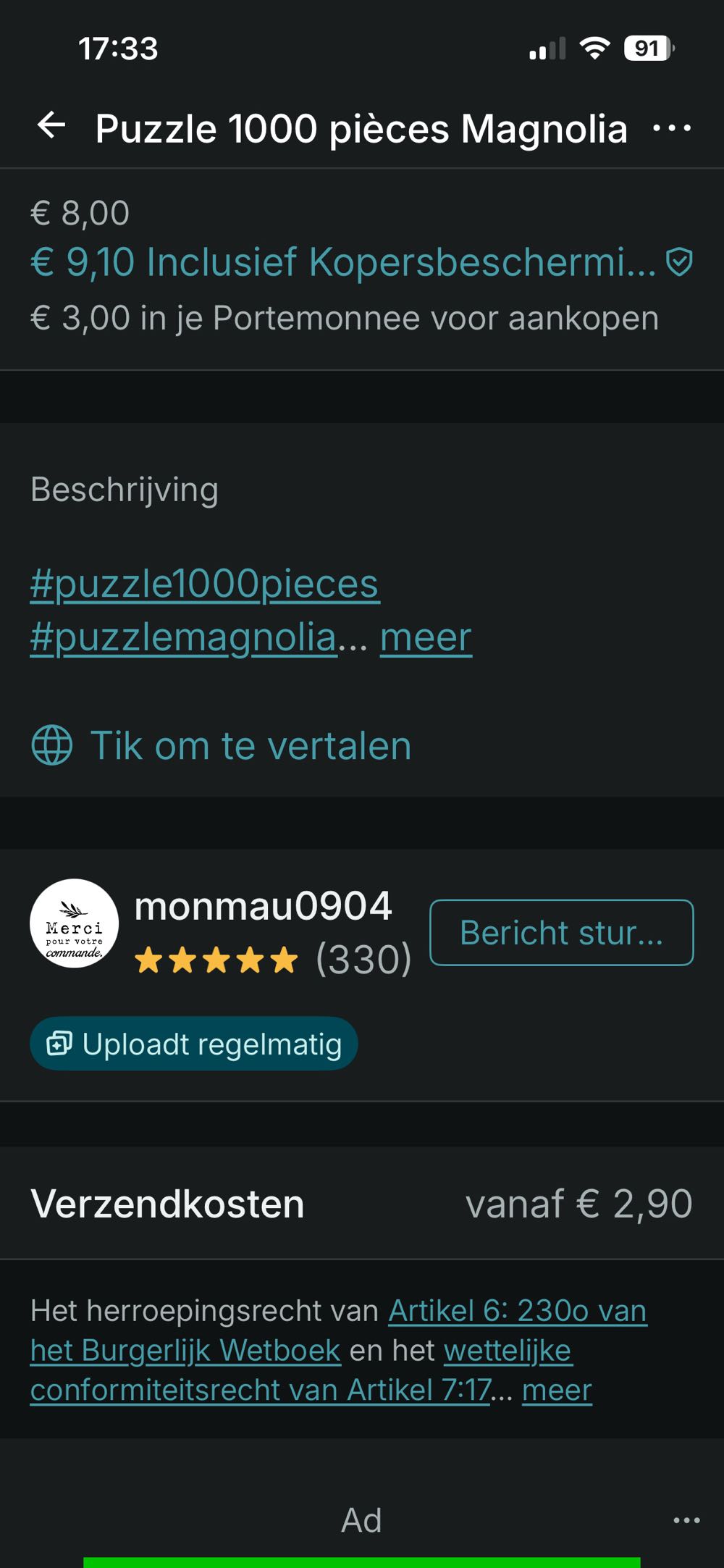Open monmau0904's seller profile
The image size is (724, 1568).
[262, 907]
